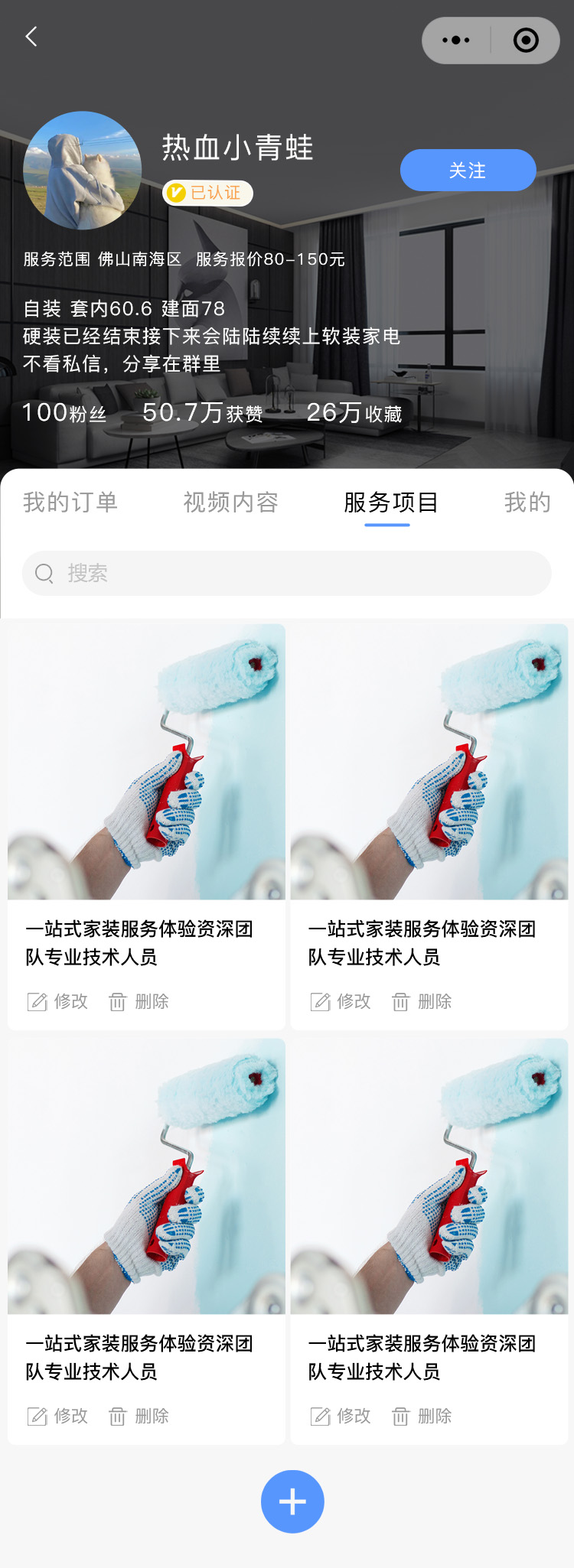Tap the 搜索 search box

coord(286,573)
